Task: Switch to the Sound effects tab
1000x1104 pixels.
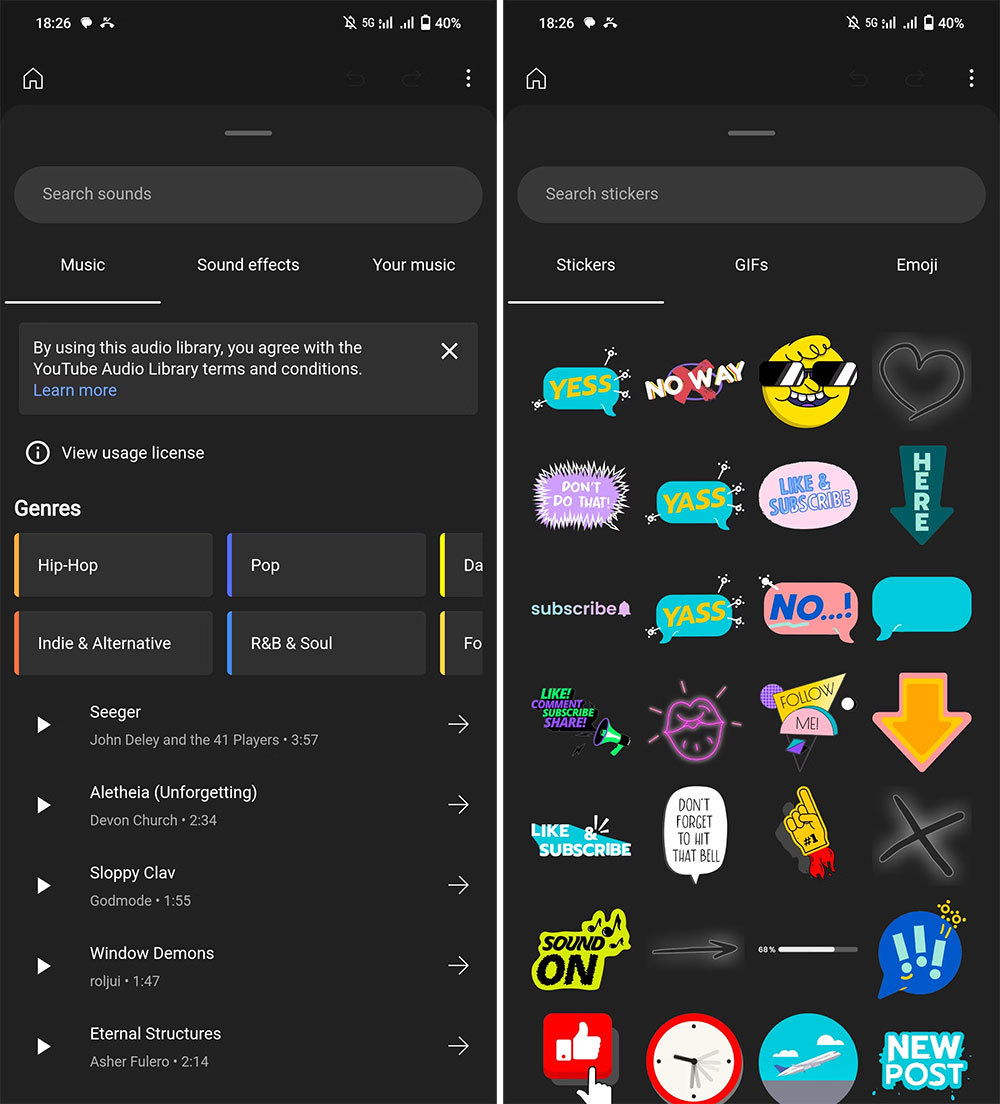Action: tap(248, 265)
